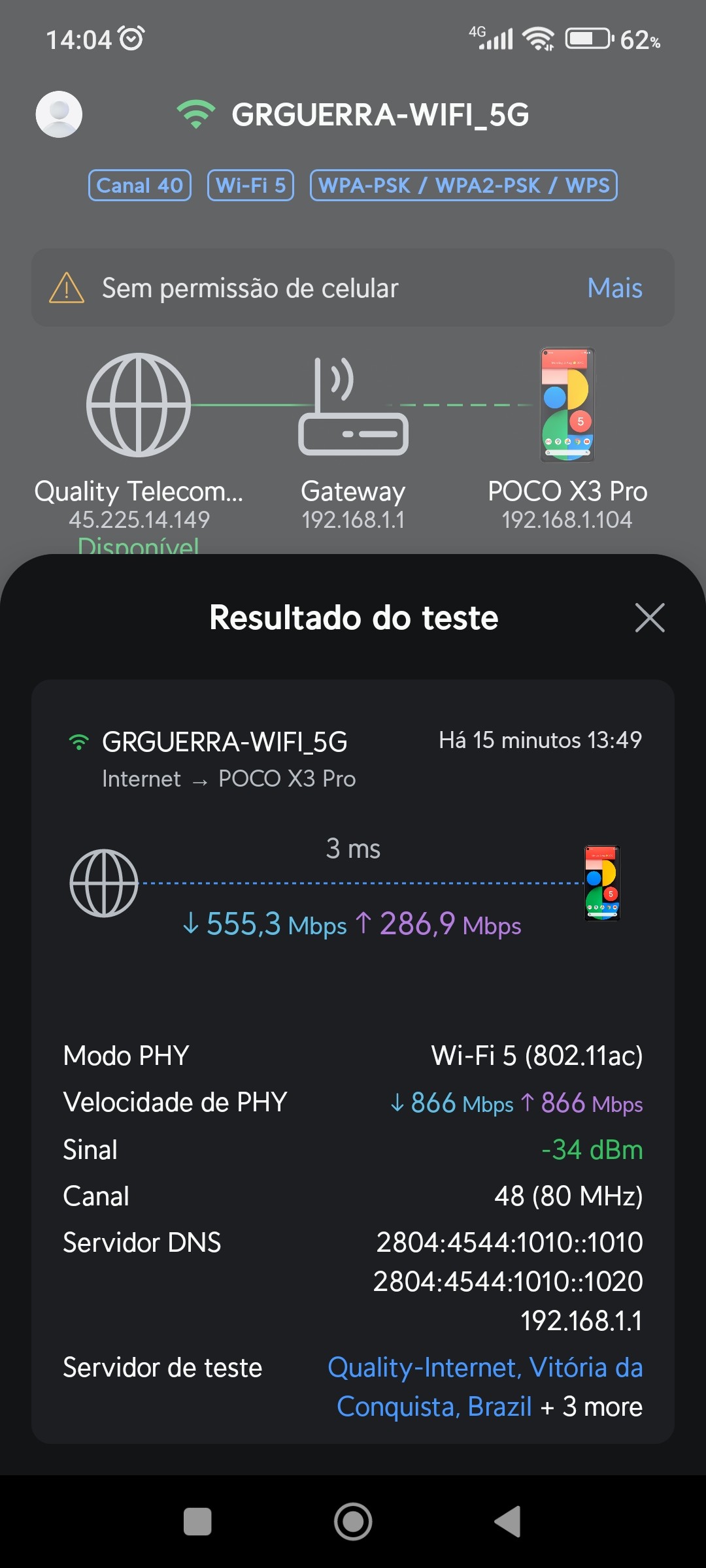This screenshot has height=1568, width=706.
Task: Go to the home screen
Action: (x=353, y=1522)
